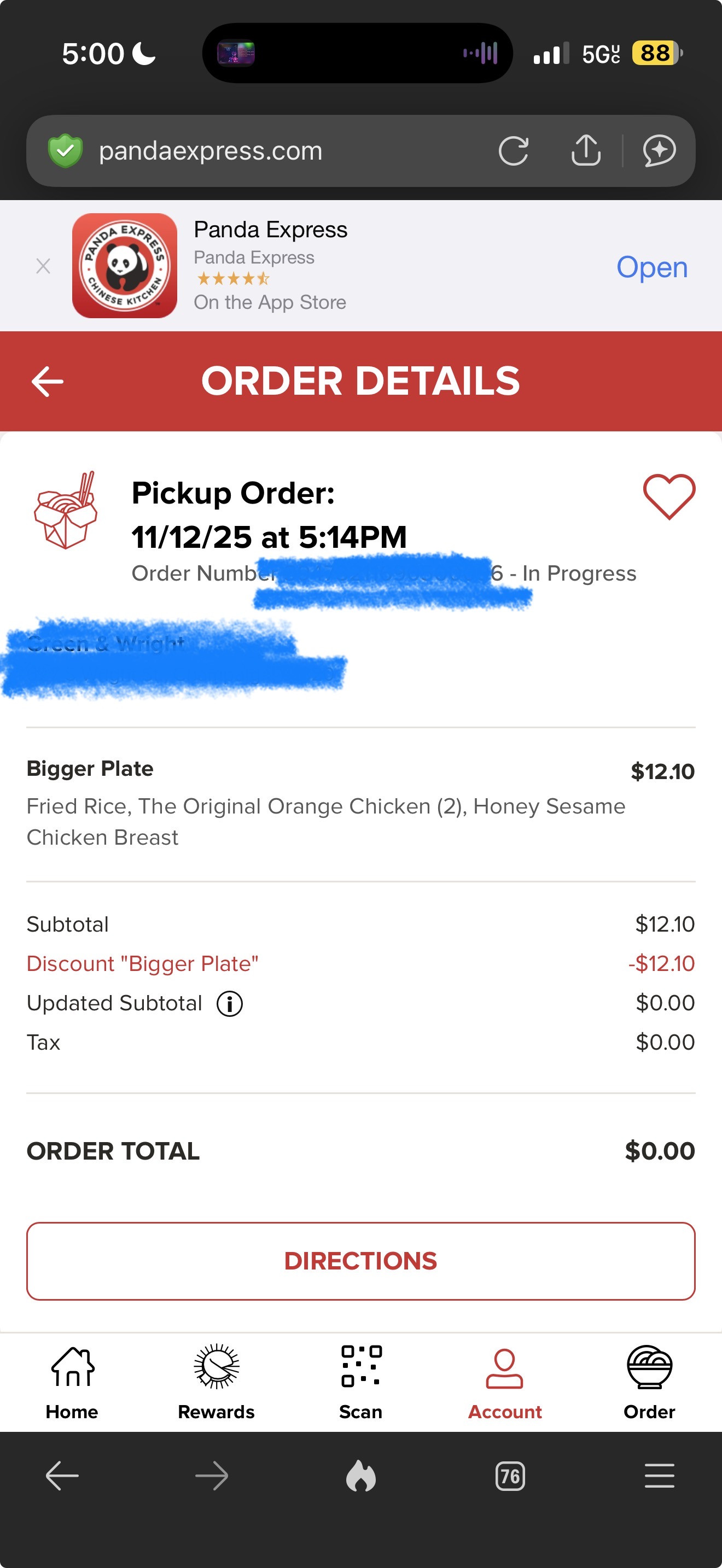Open the AI chat sparkle icon
Image resolution: width=722 pixels, height=1568 pixels.
(659, 151)
